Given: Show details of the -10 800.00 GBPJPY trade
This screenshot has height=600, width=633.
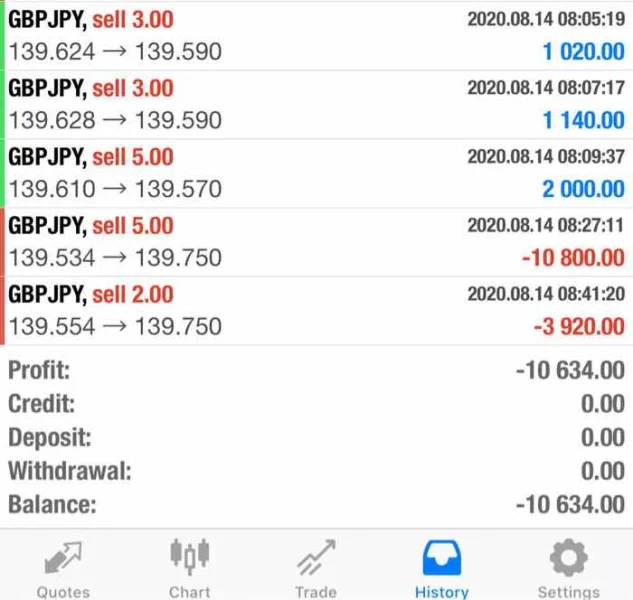Looking at the screenshot, I should [316, 242].
